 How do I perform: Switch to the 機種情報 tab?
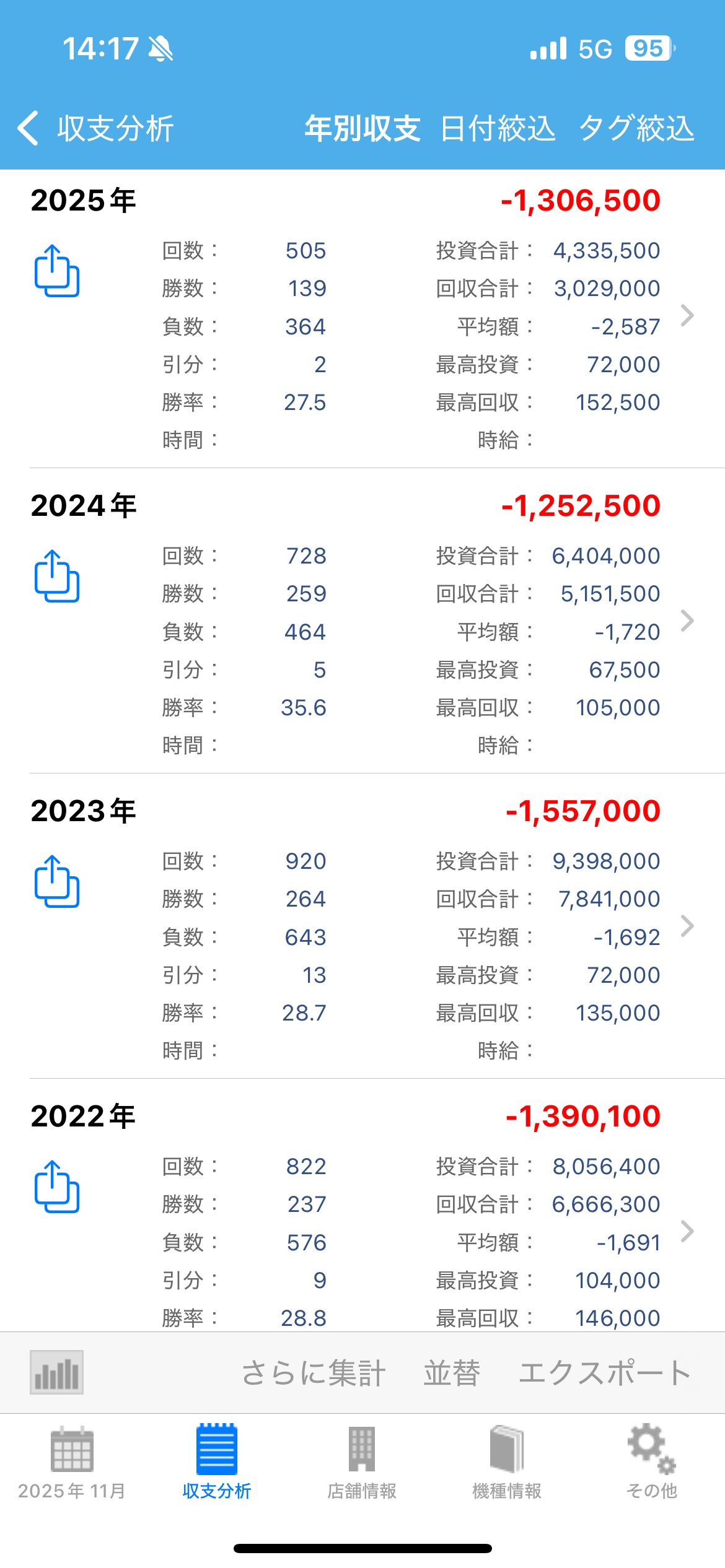[507, 1463]
